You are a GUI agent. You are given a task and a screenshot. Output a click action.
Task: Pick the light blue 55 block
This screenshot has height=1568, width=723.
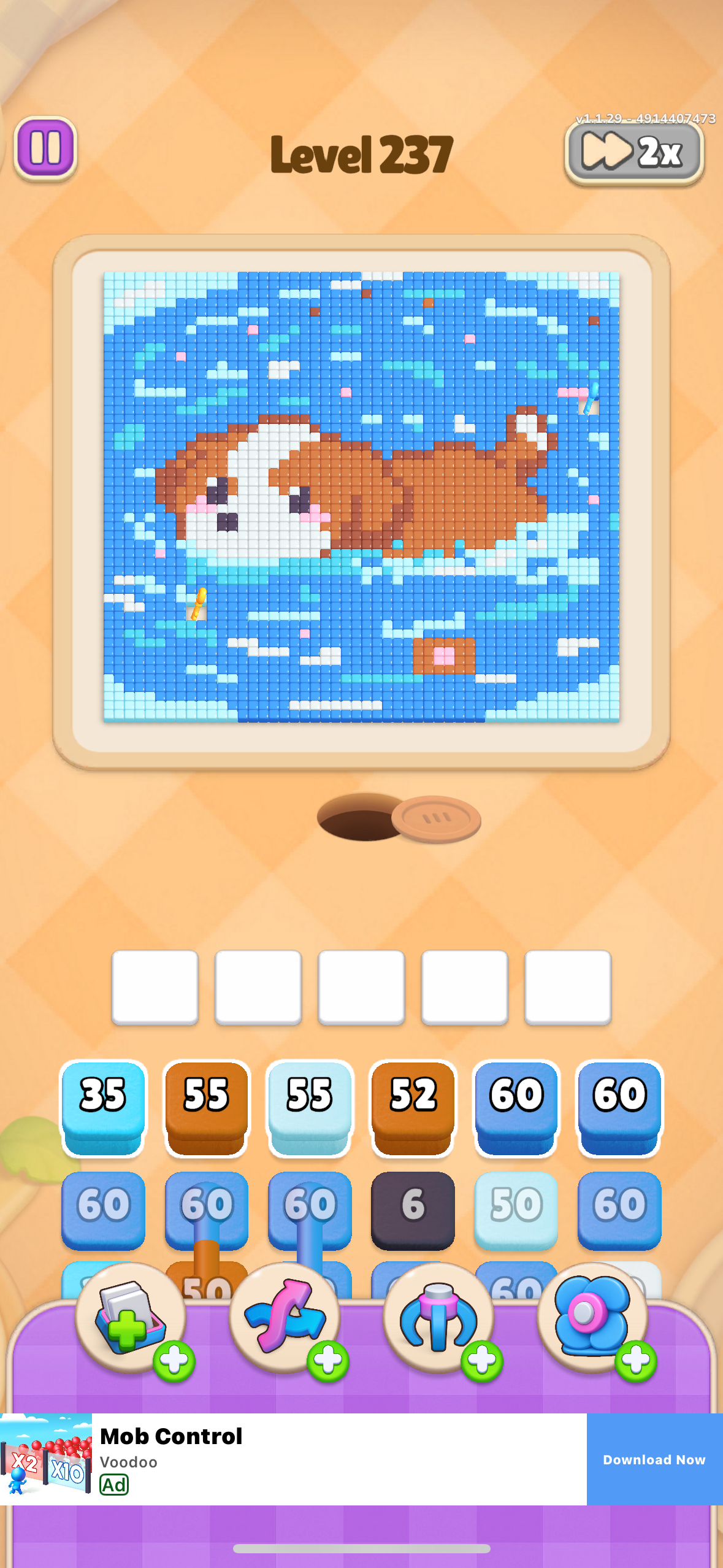(x=310, y=1108)
